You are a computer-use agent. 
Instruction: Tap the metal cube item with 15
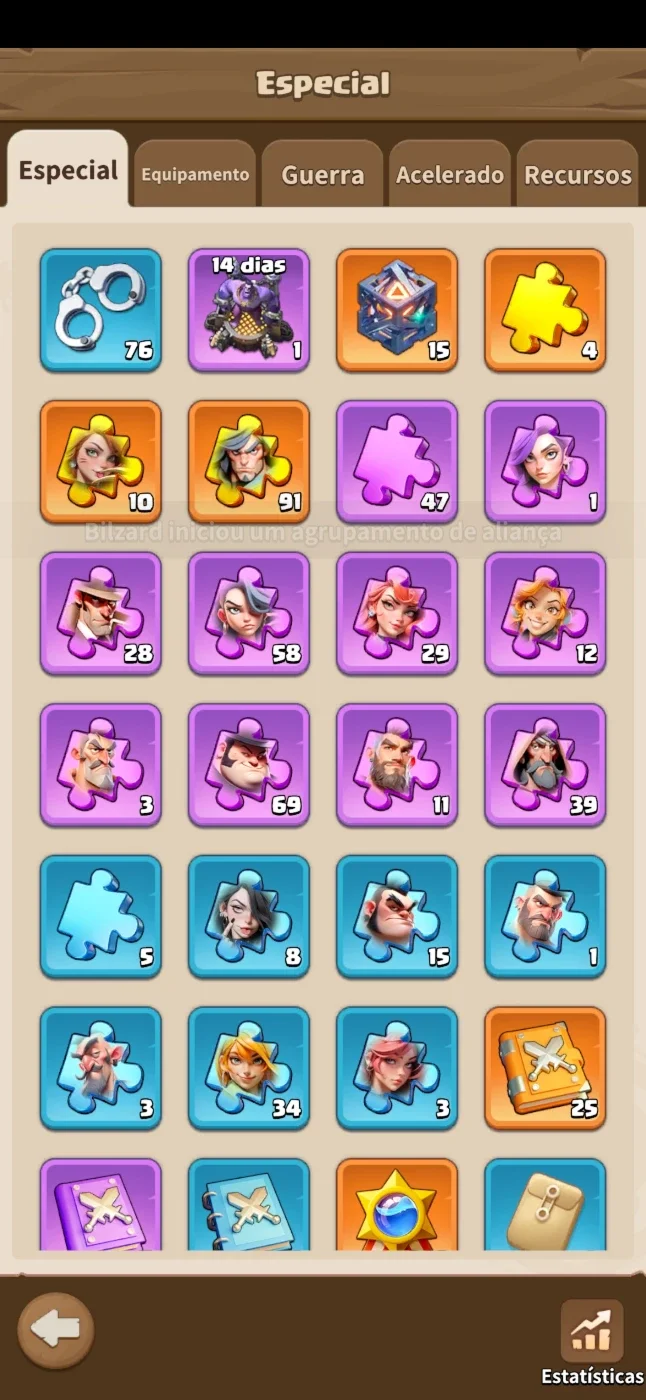pos(397,310)
